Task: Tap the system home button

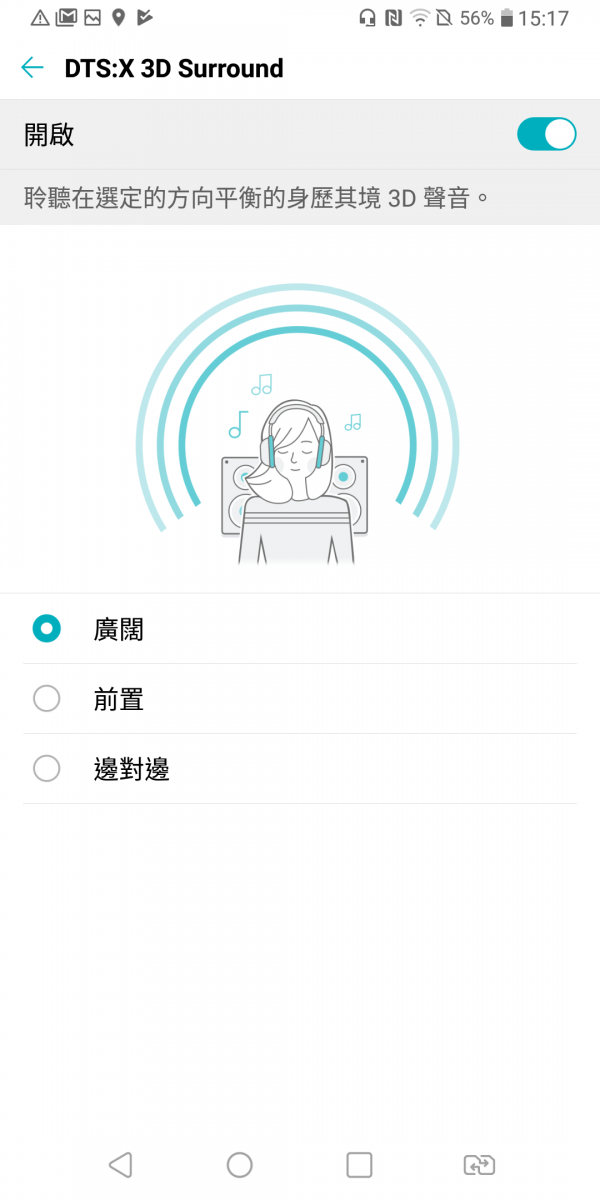Action: 239,1164
